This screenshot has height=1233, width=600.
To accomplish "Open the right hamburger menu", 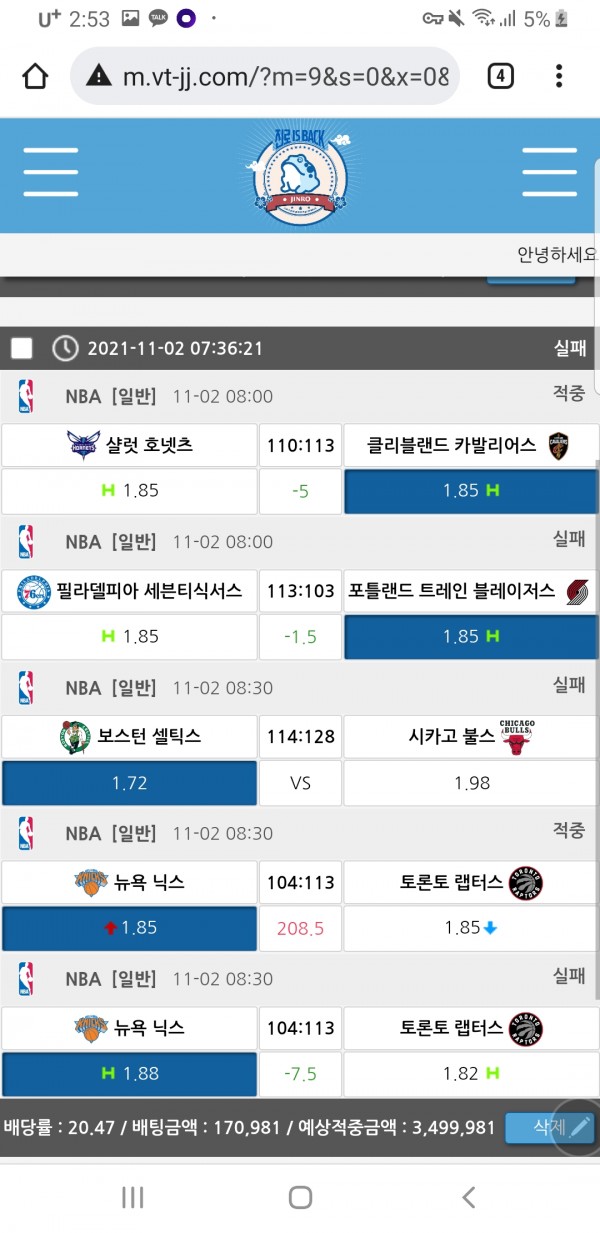I will tap(549, 172).
